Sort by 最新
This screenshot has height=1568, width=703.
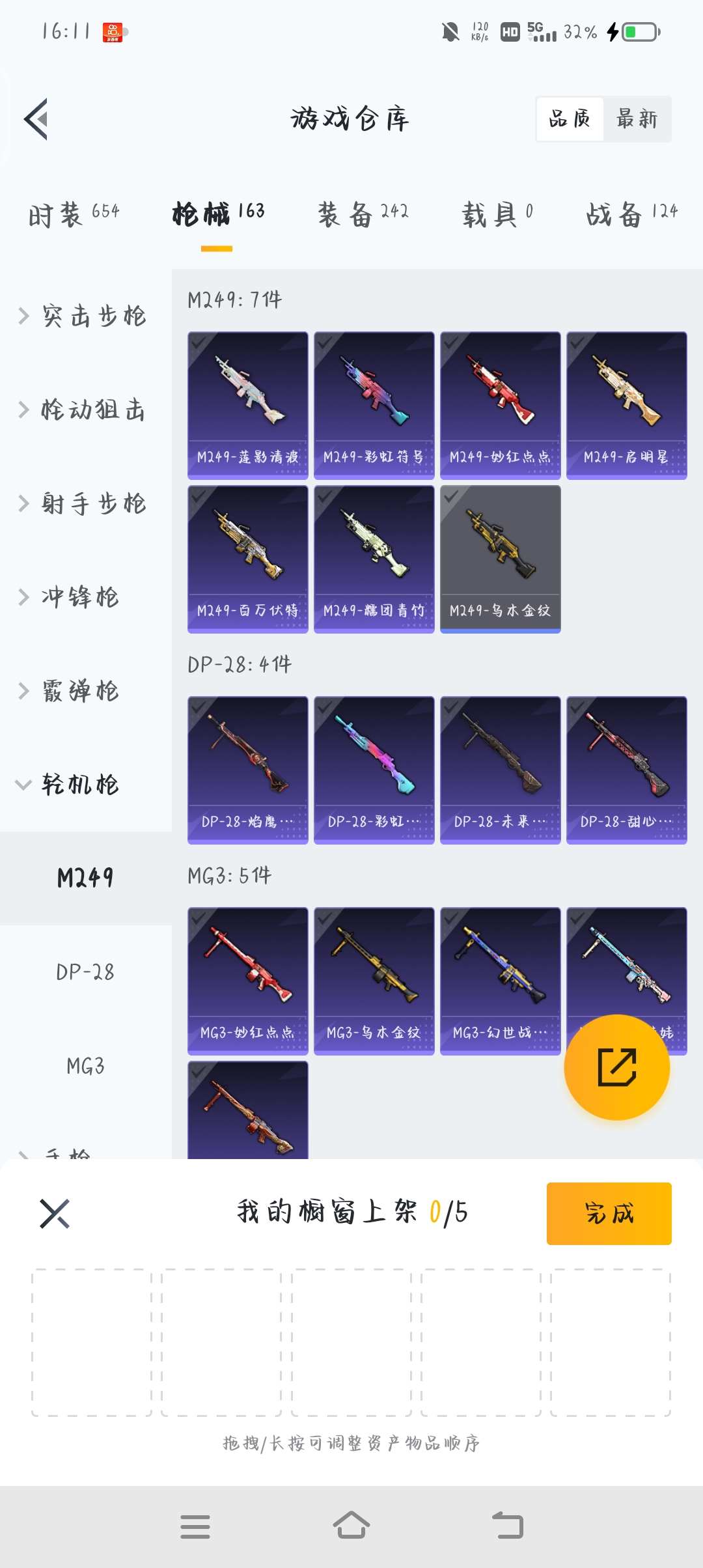pyautogui.click(x=637, y=119)
